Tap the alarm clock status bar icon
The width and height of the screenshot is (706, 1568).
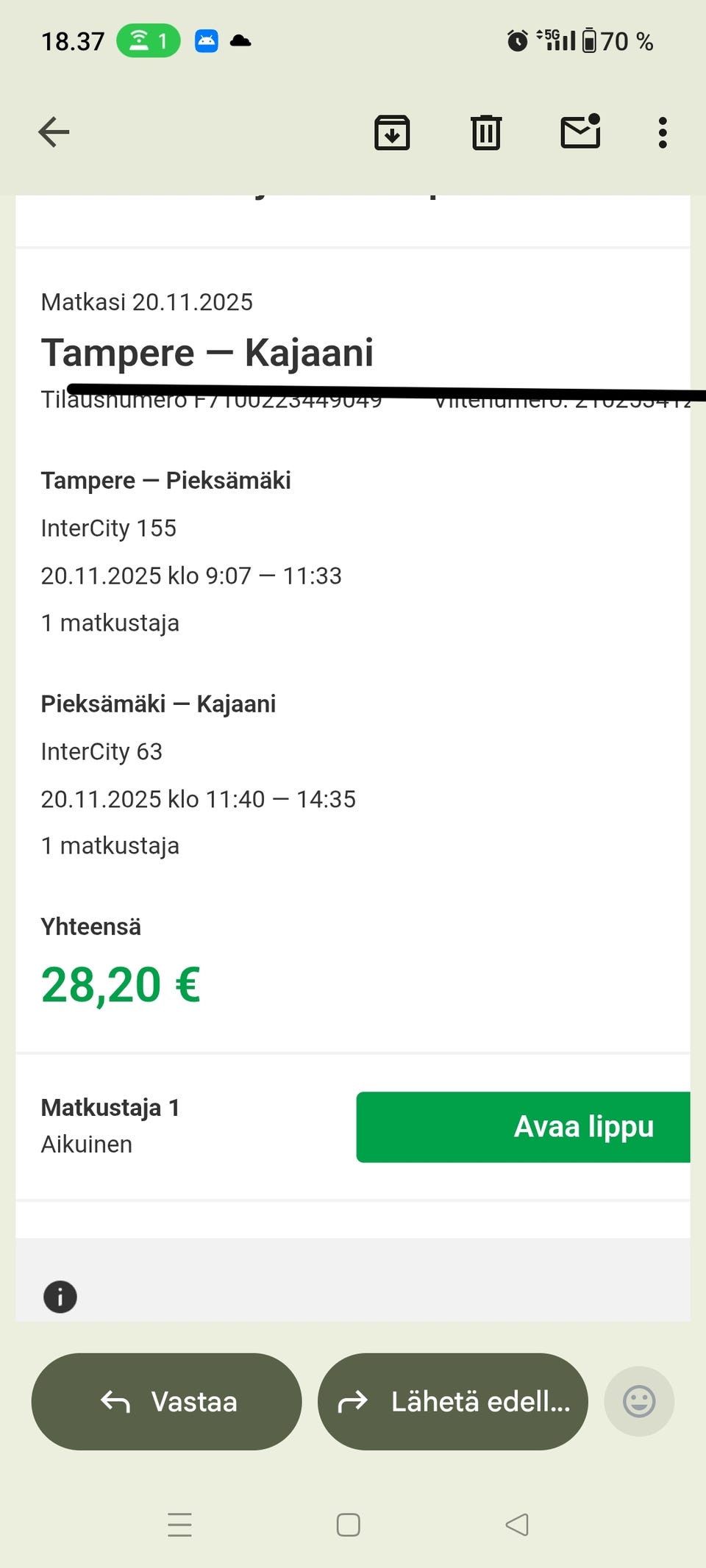tap(517, 41)
